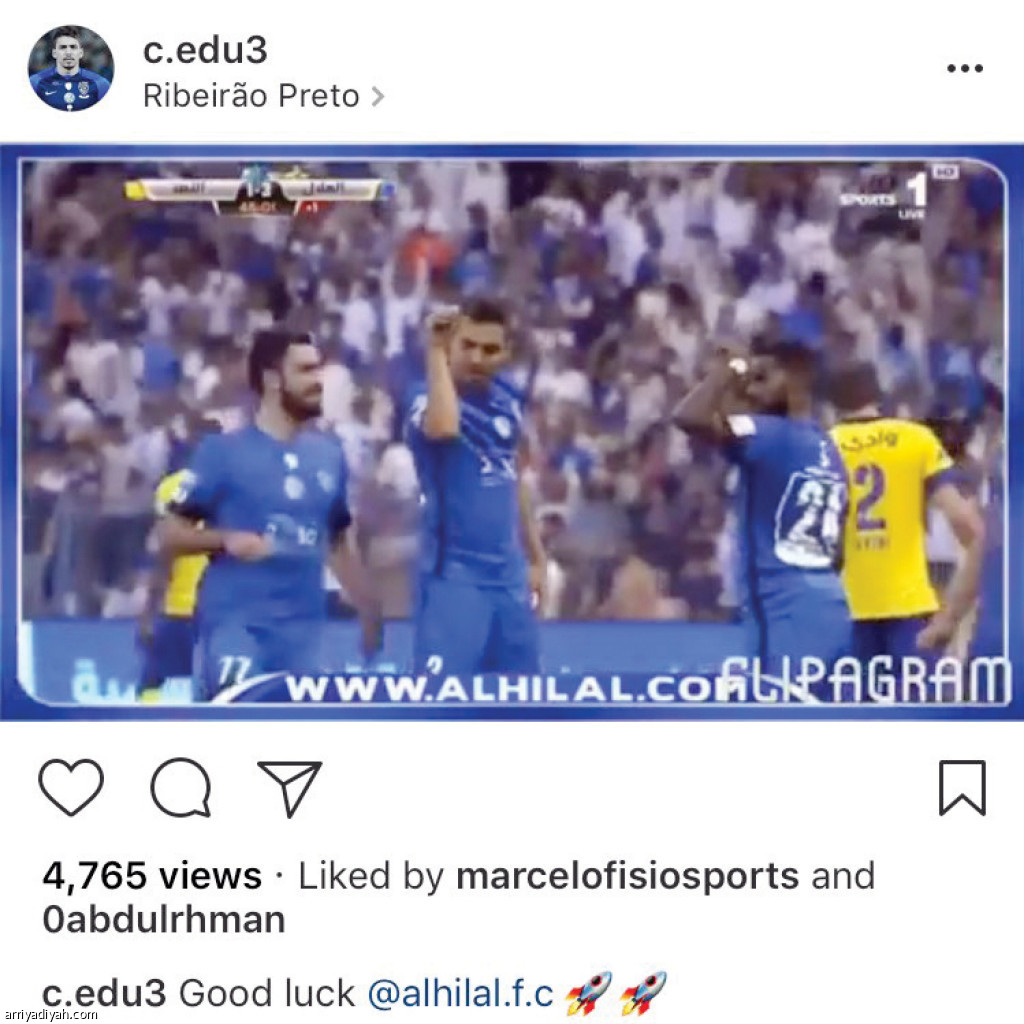The height and width of the screenshot is (1024, 1024).
Task: Open 0abdulrhman's profile from the likes line
Action: (x=163, y=920)
